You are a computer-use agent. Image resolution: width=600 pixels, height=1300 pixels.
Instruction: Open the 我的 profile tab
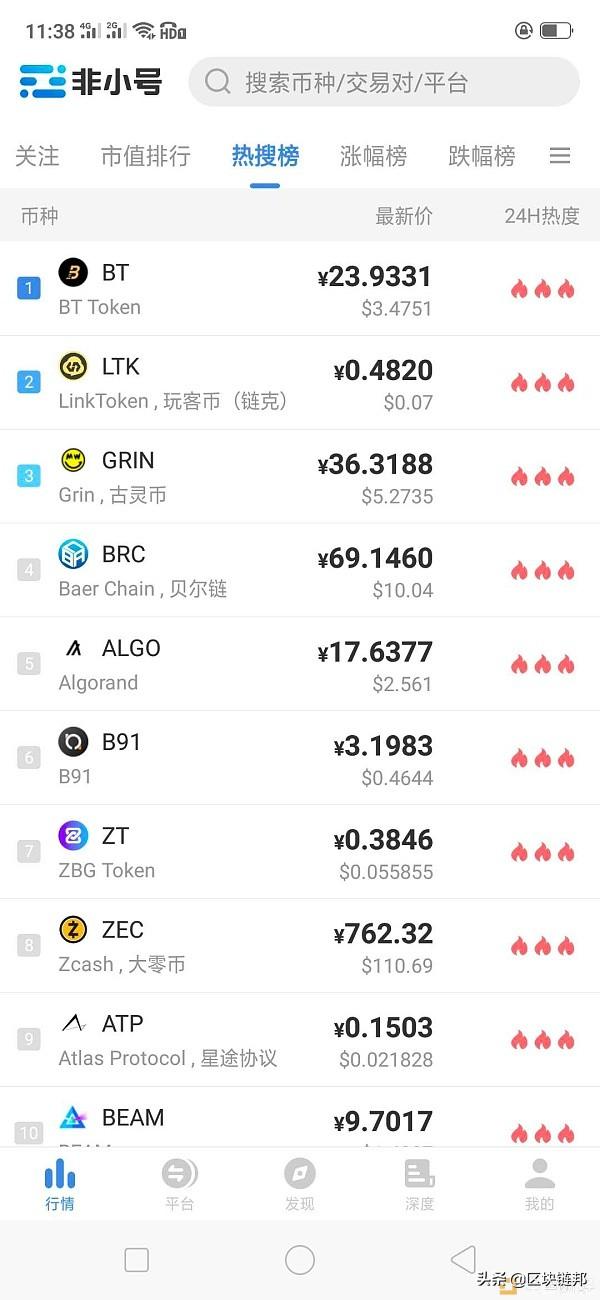[x=540, y=1184]
